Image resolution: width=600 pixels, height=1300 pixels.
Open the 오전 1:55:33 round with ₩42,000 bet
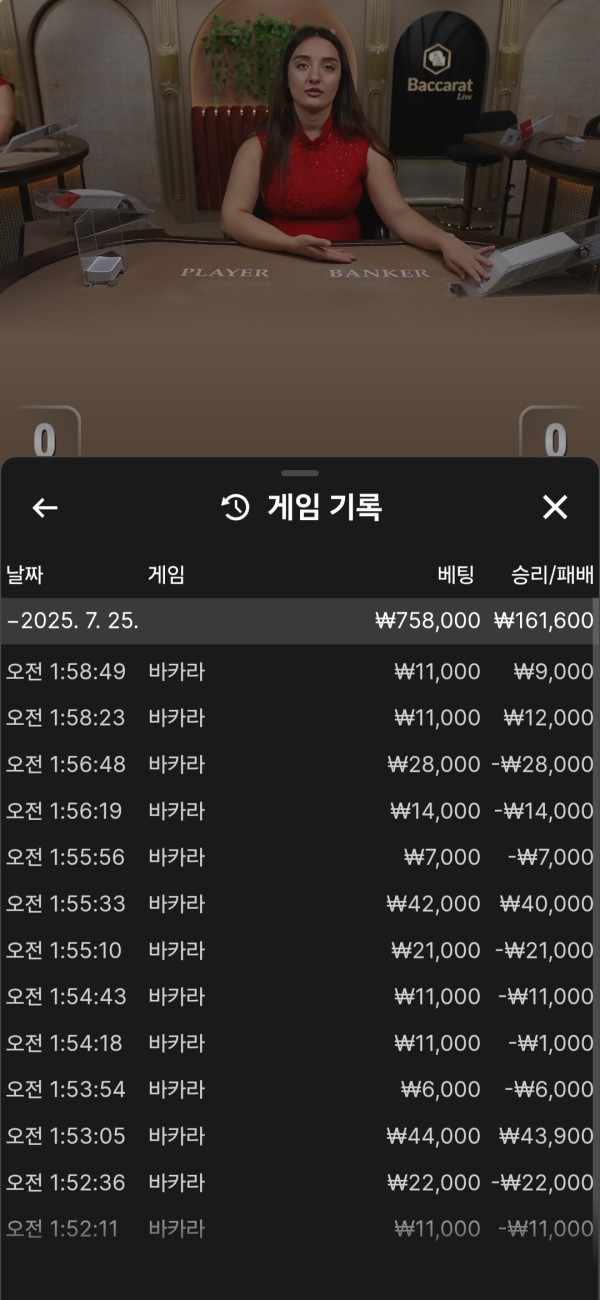click(300, 904)
